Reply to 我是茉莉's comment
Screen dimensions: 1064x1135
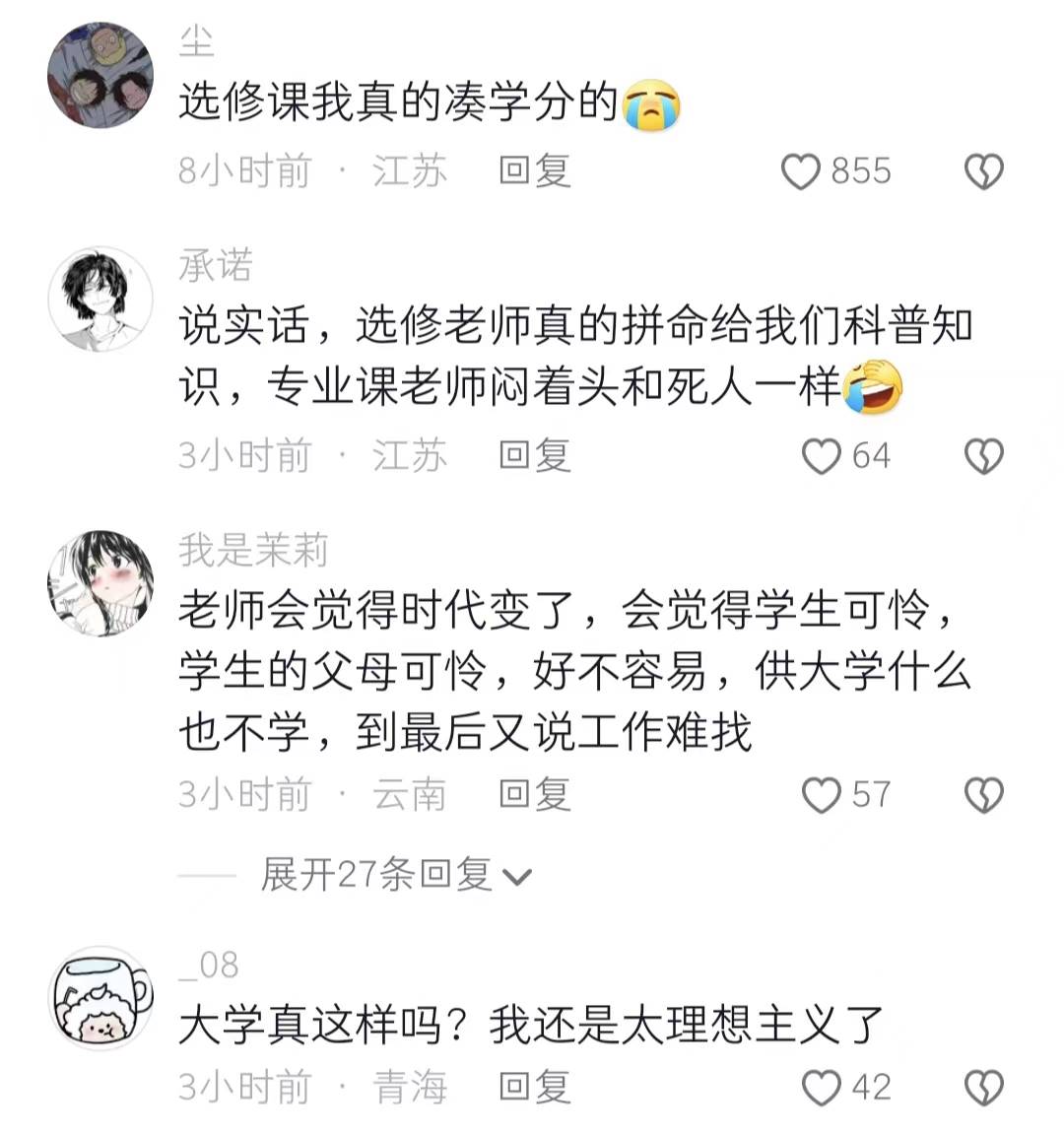tap(534, 795)
